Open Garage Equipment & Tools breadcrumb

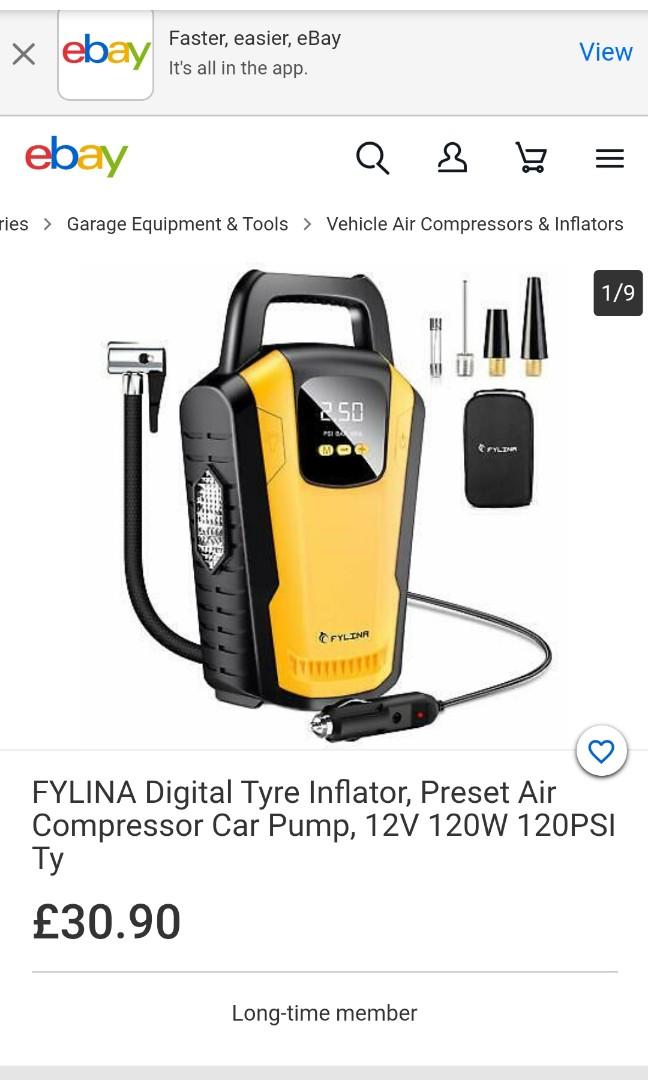[x=177, y=224]
